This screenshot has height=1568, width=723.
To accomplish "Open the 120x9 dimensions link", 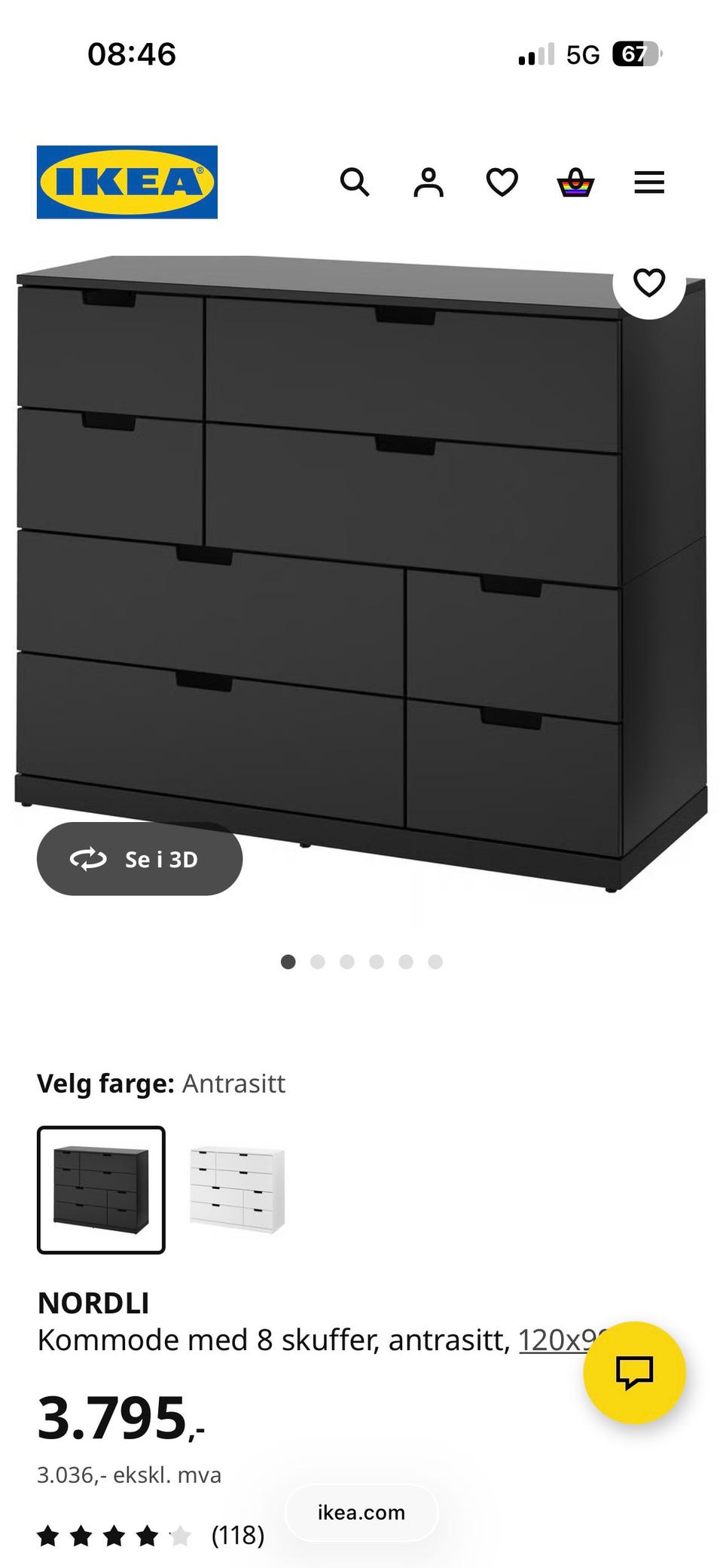I will pos(554,1340).
